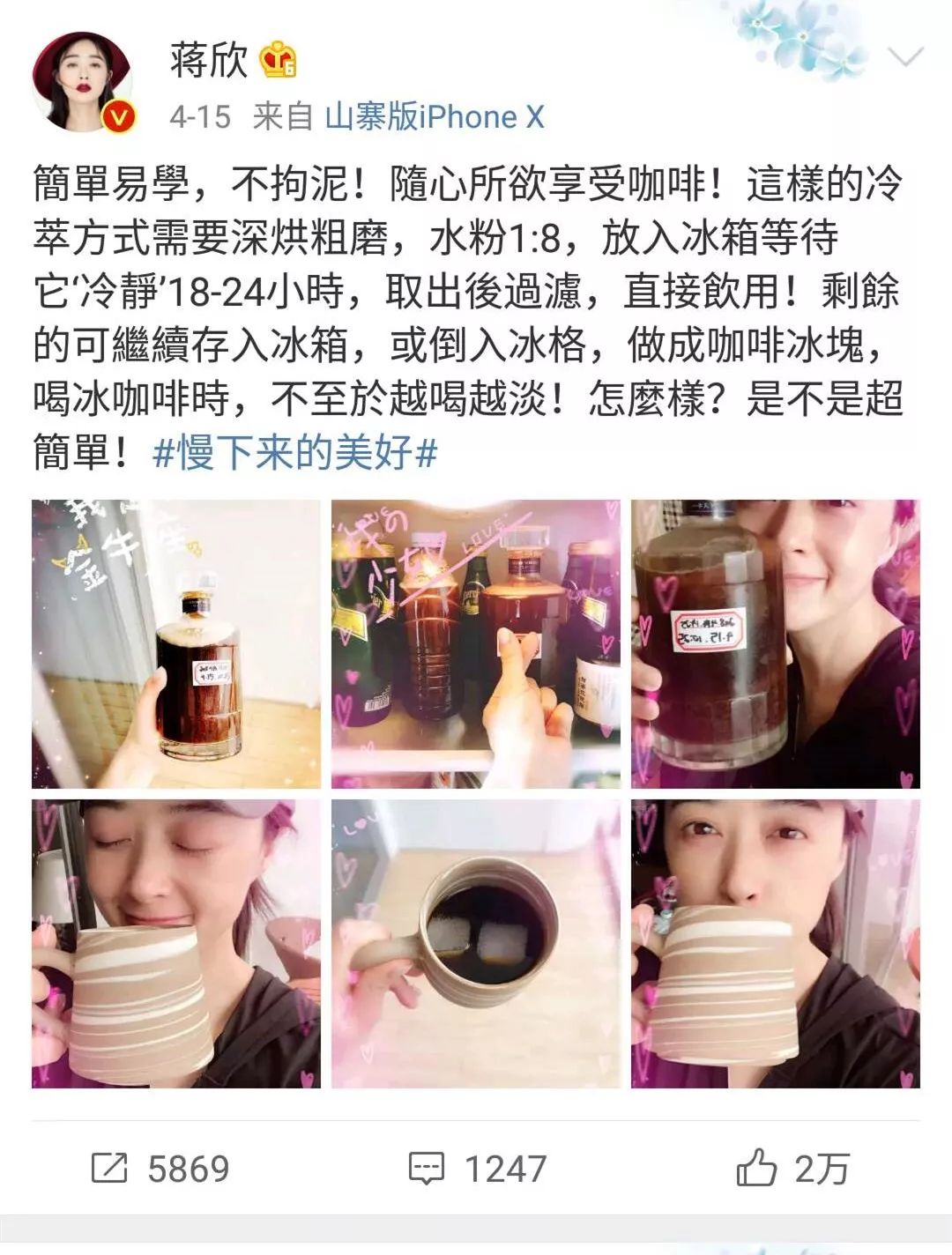952x1255 pixels.
Task: View last photo of drinking from striped mug
Action: 775,943
